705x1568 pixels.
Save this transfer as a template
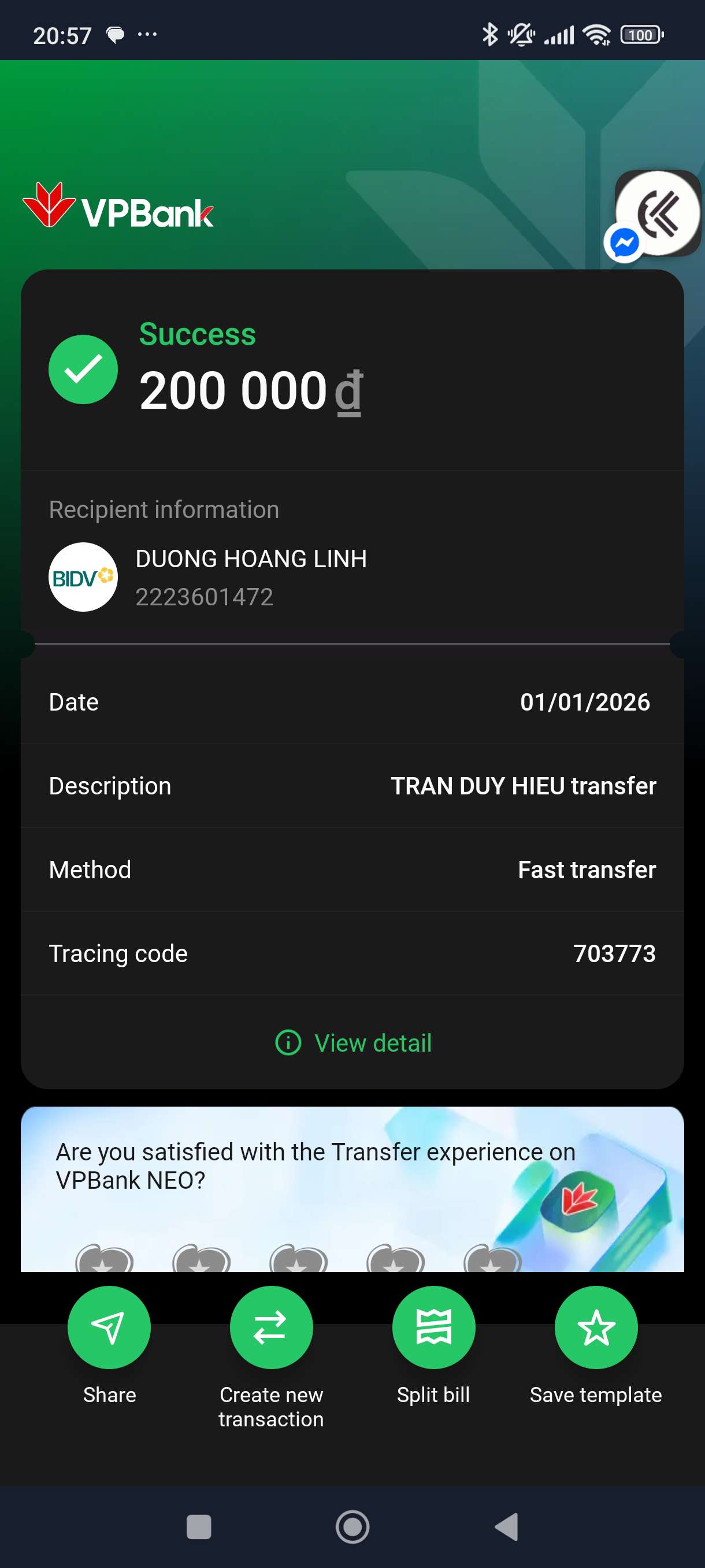[x=596, y=1327]
